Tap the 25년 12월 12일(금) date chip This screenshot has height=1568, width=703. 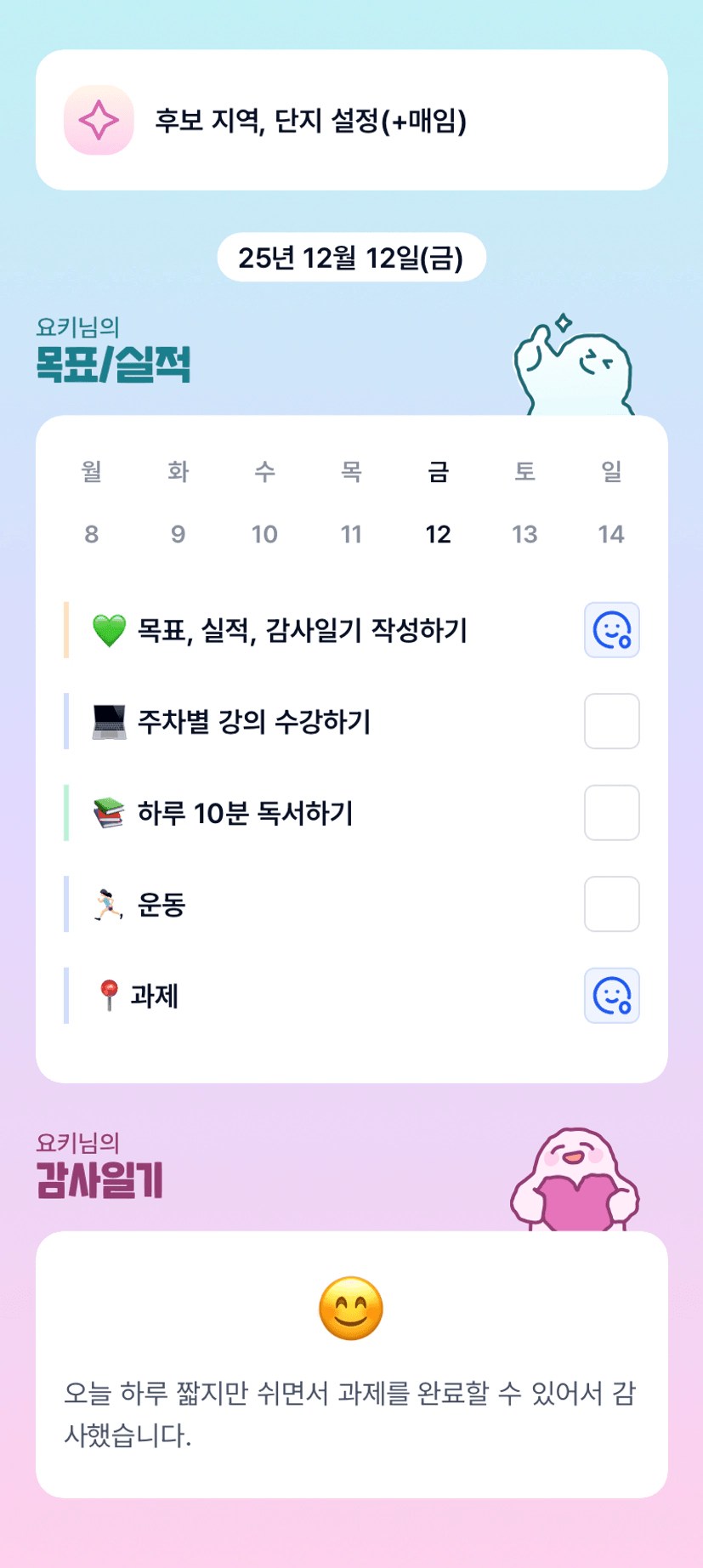click(x=351, y=258)
